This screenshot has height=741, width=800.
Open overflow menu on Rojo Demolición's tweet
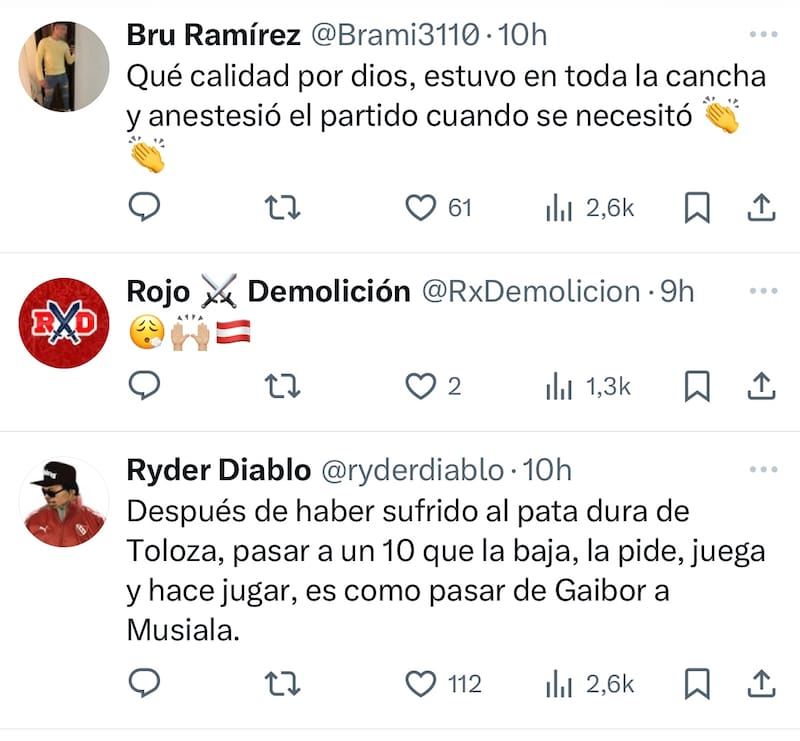[x=763, y=291]
